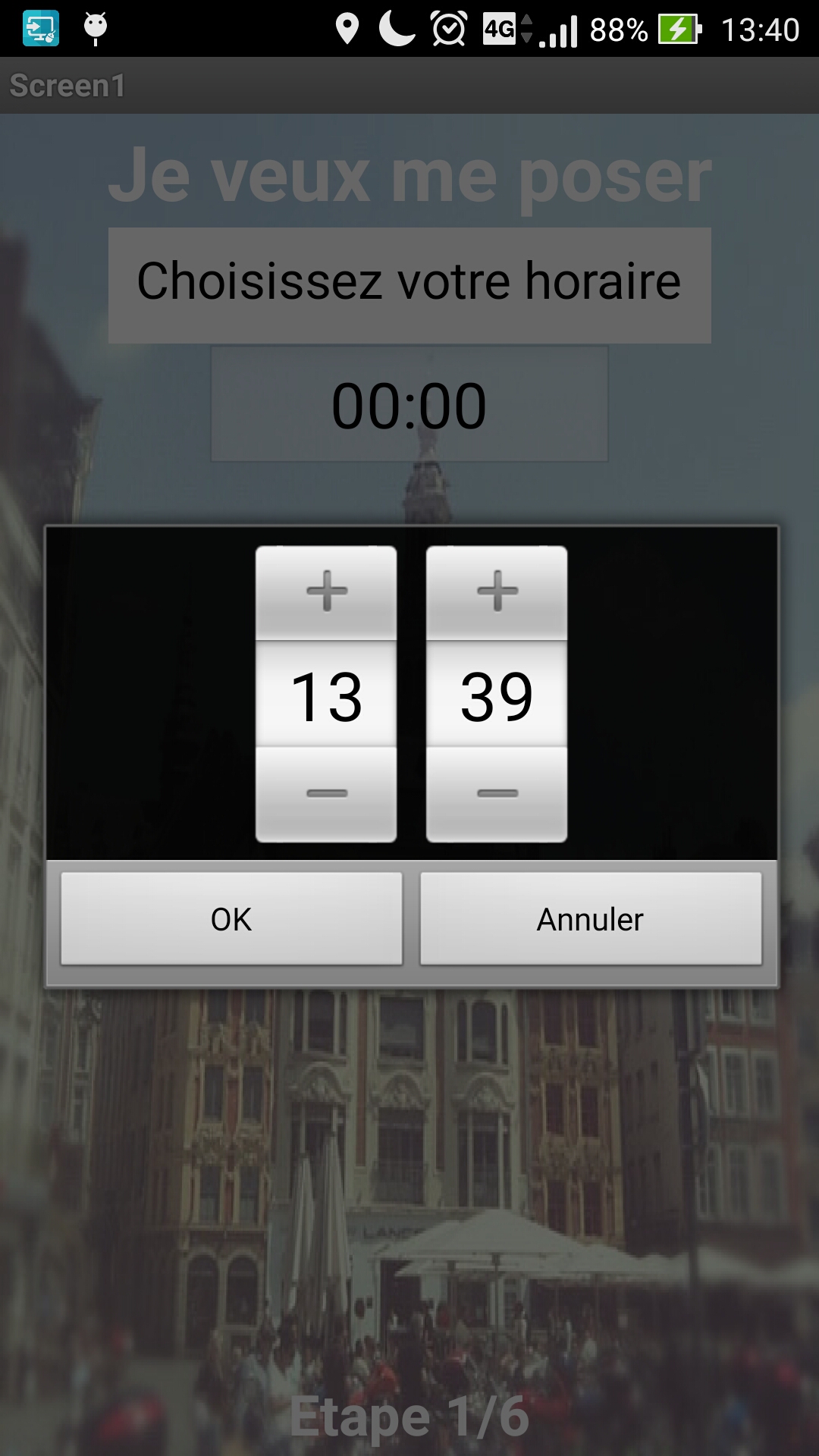Screen dimensions: 819x1456
Task: Increase the hour with the plus button
Action: (x=326, y=591)
